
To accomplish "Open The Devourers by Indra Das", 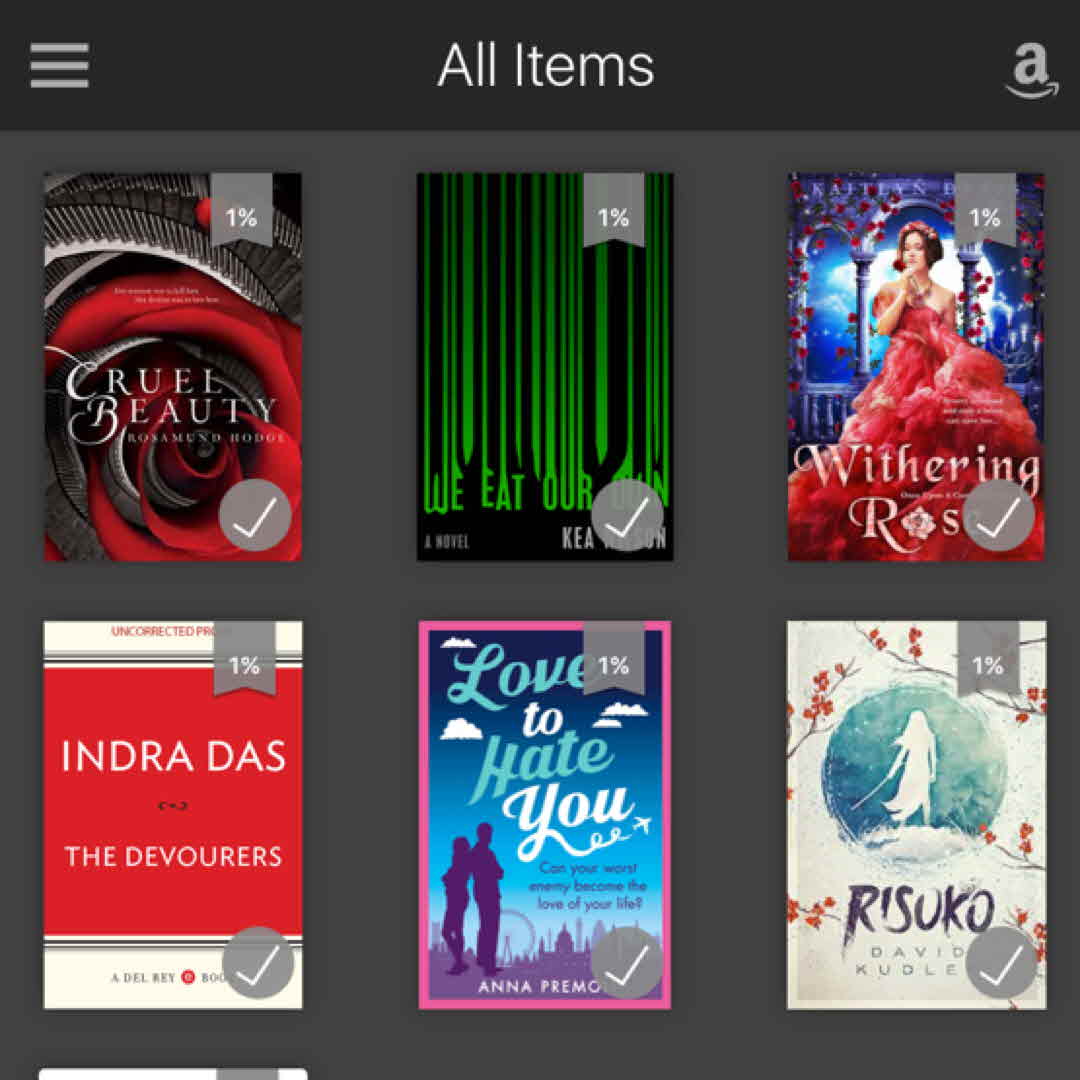I will pos(172,814).
